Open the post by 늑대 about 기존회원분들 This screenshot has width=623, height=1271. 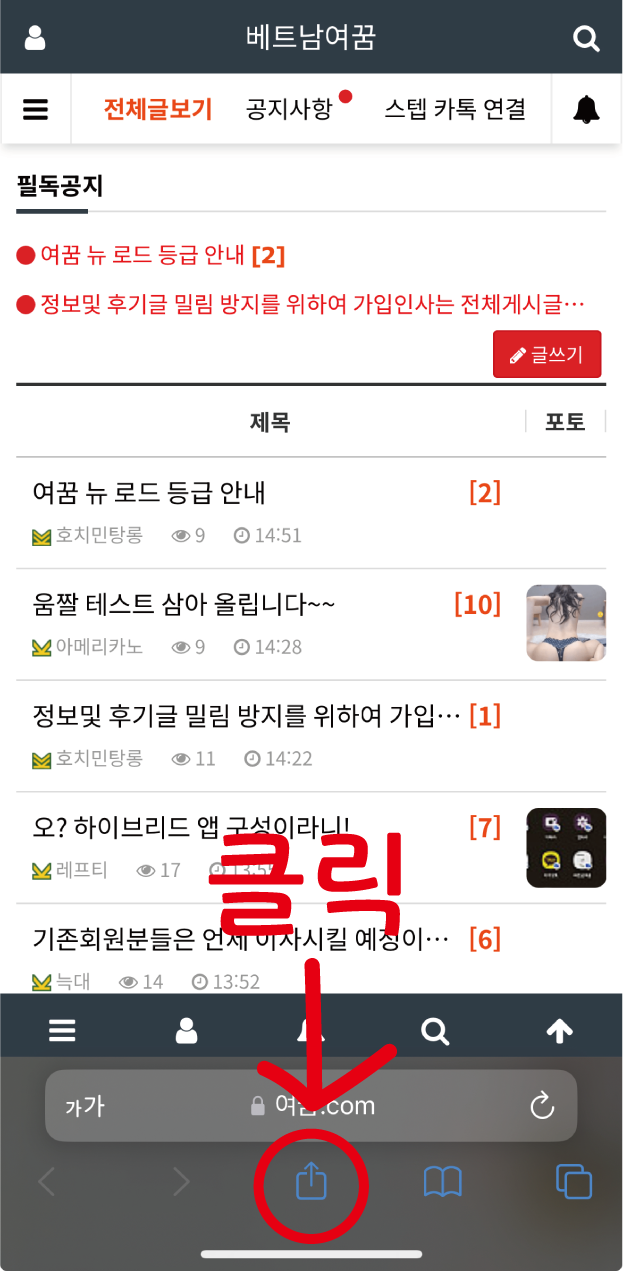point(240,939)
